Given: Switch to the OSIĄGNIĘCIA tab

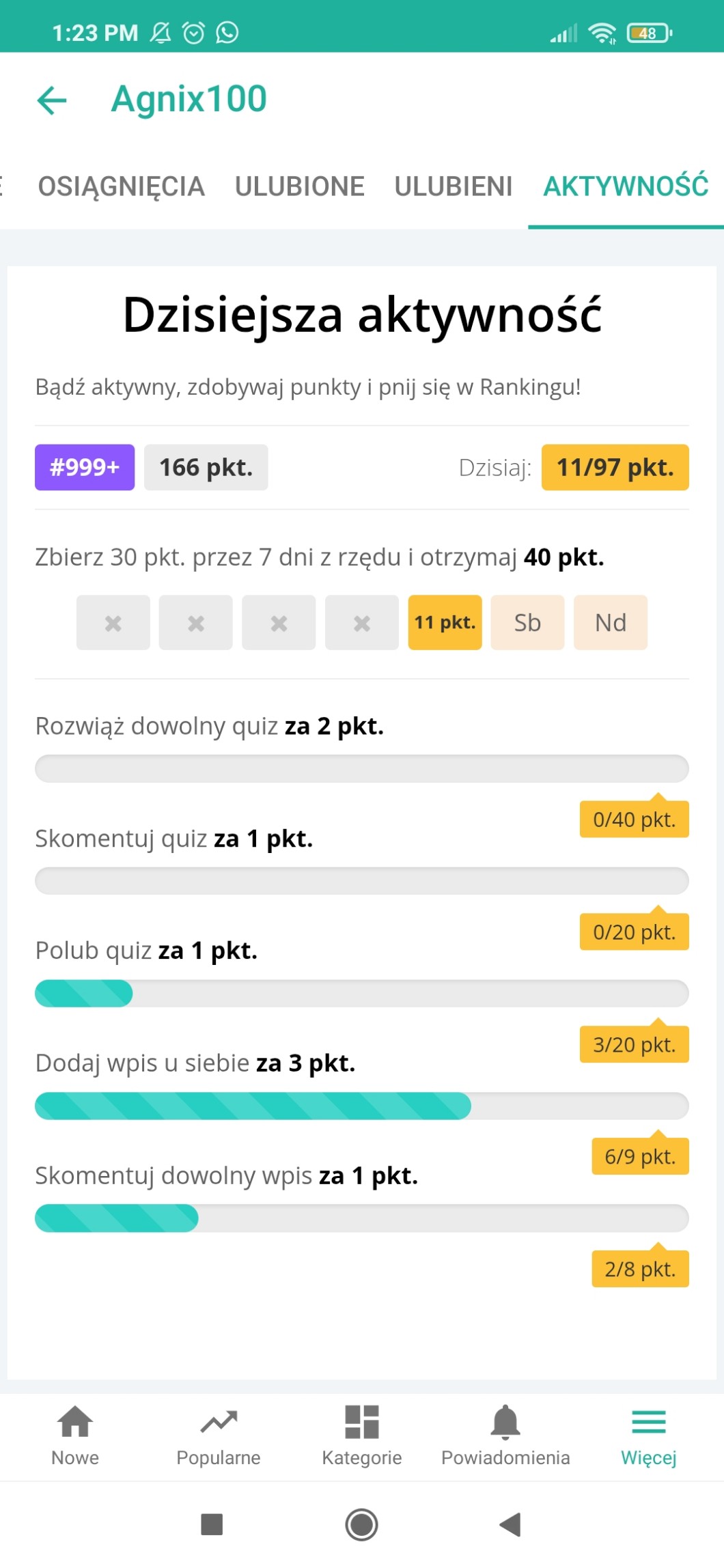Looking at the screenshot, I should tap(122, 186).
